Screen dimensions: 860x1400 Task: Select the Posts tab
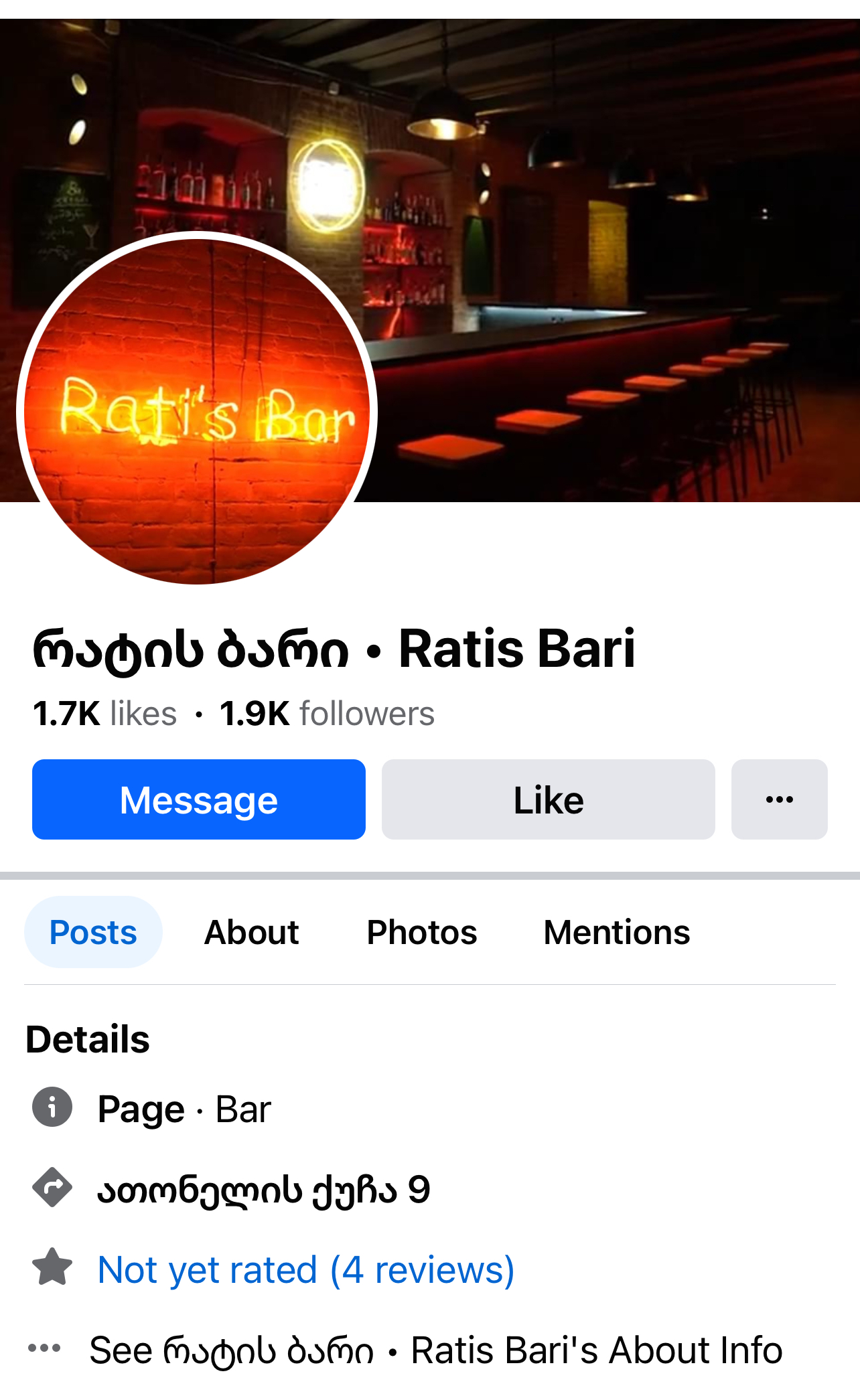(93, 932)
